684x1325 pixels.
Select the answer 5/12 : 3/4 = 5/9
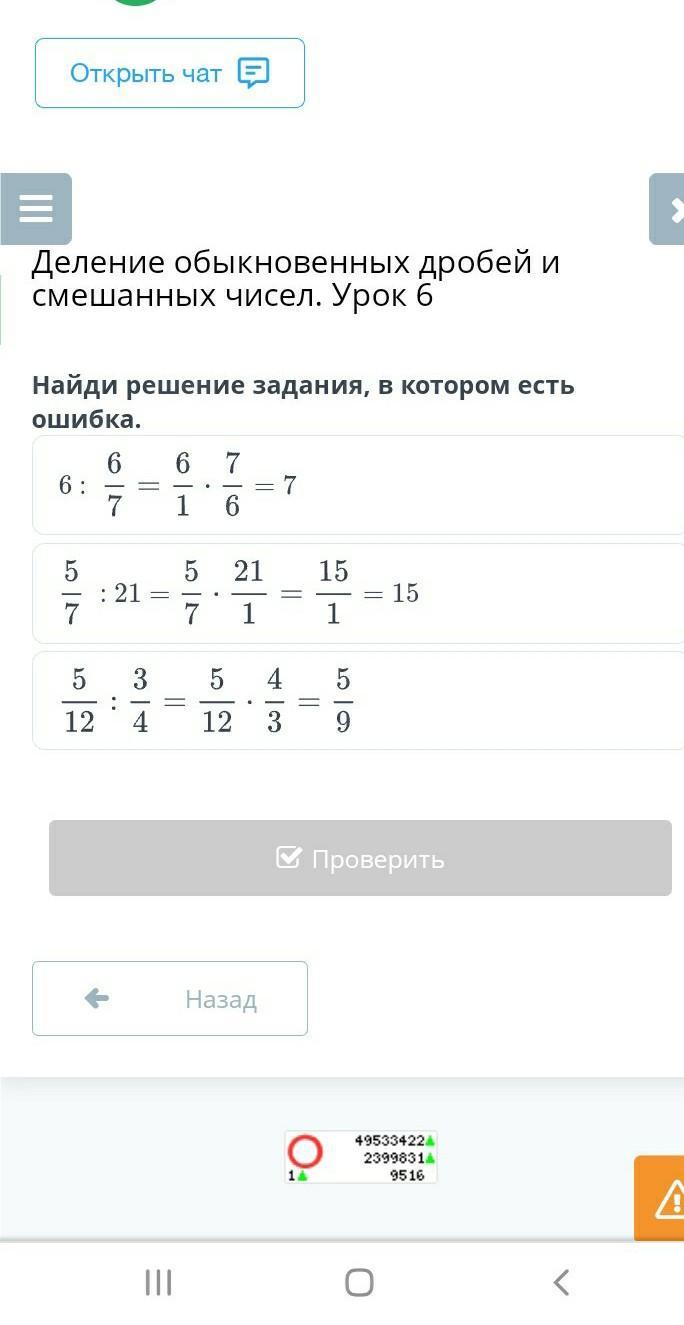pos(358,700)
